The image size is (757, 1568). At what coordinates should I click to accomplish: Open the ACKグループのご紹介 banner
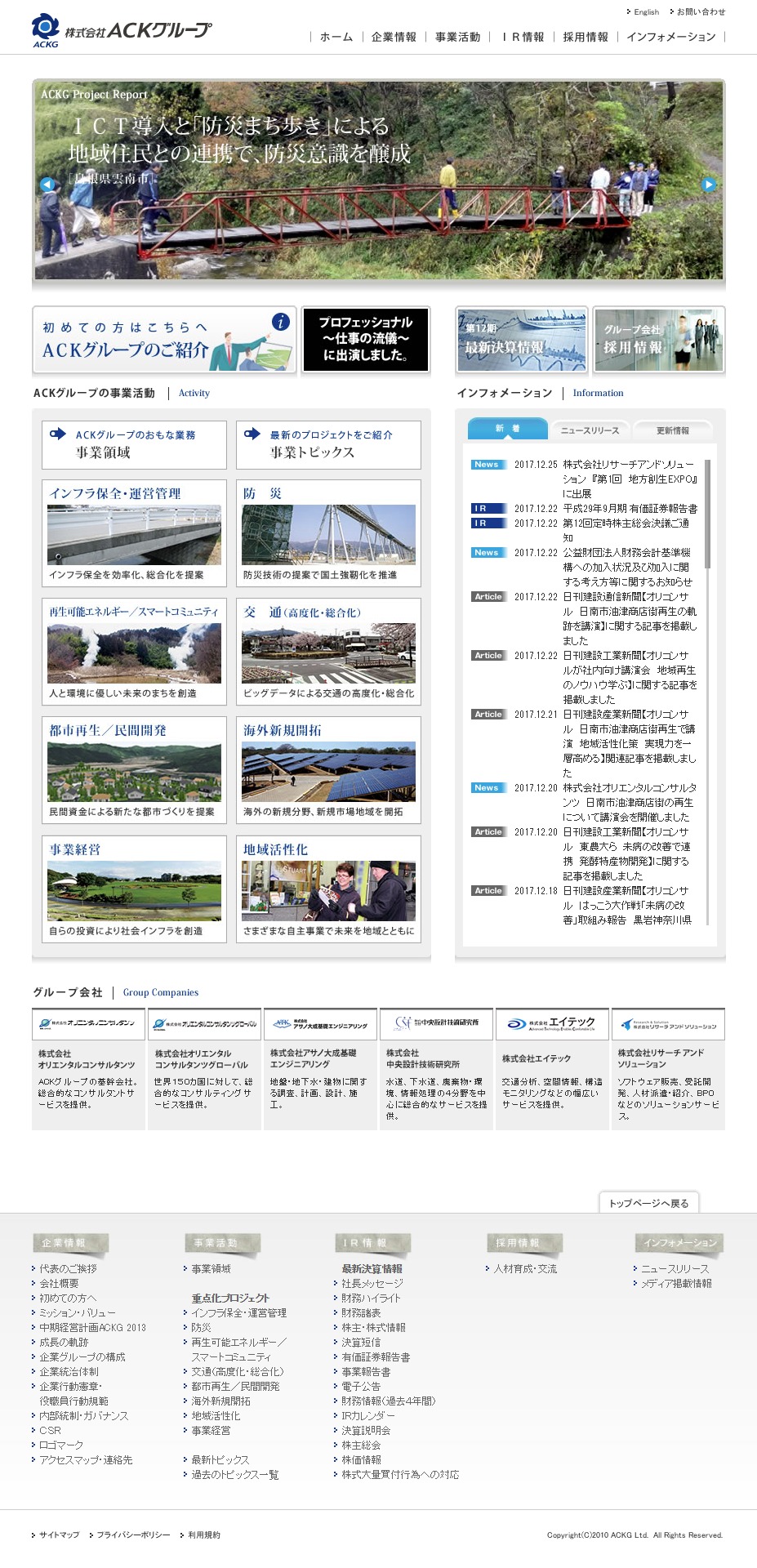[164, 340]
